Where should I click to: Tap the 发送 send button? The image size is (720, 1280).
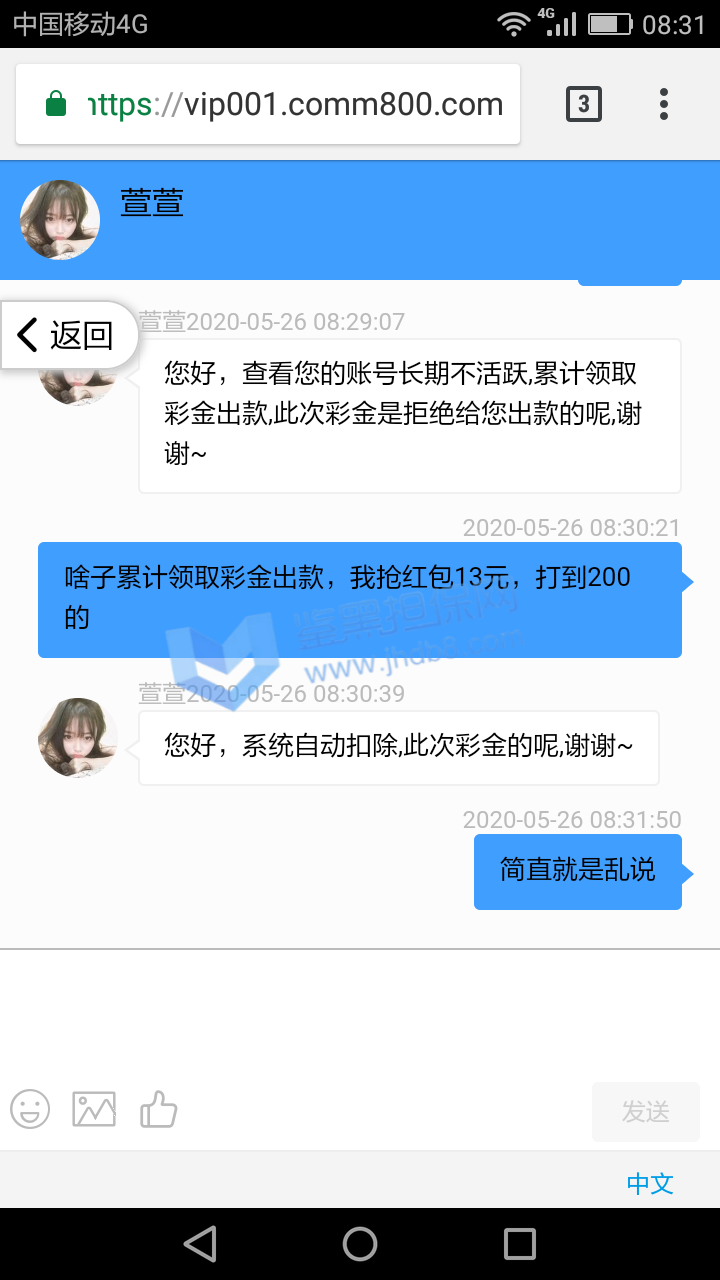(645, 1112)
